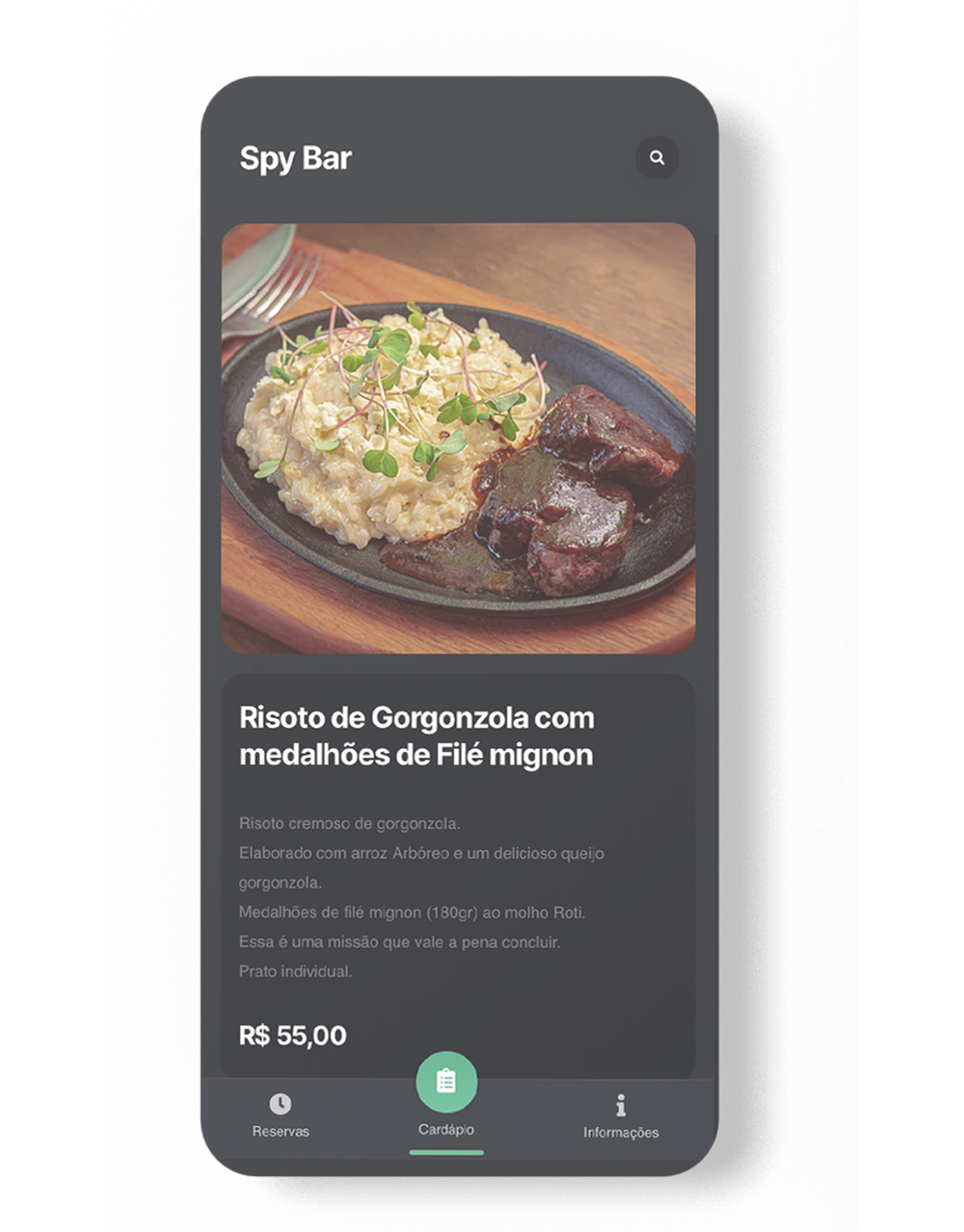Open the Informações tab
Image resolution: width=964 pixels, height=1232 pixels.
(621, 1116)
